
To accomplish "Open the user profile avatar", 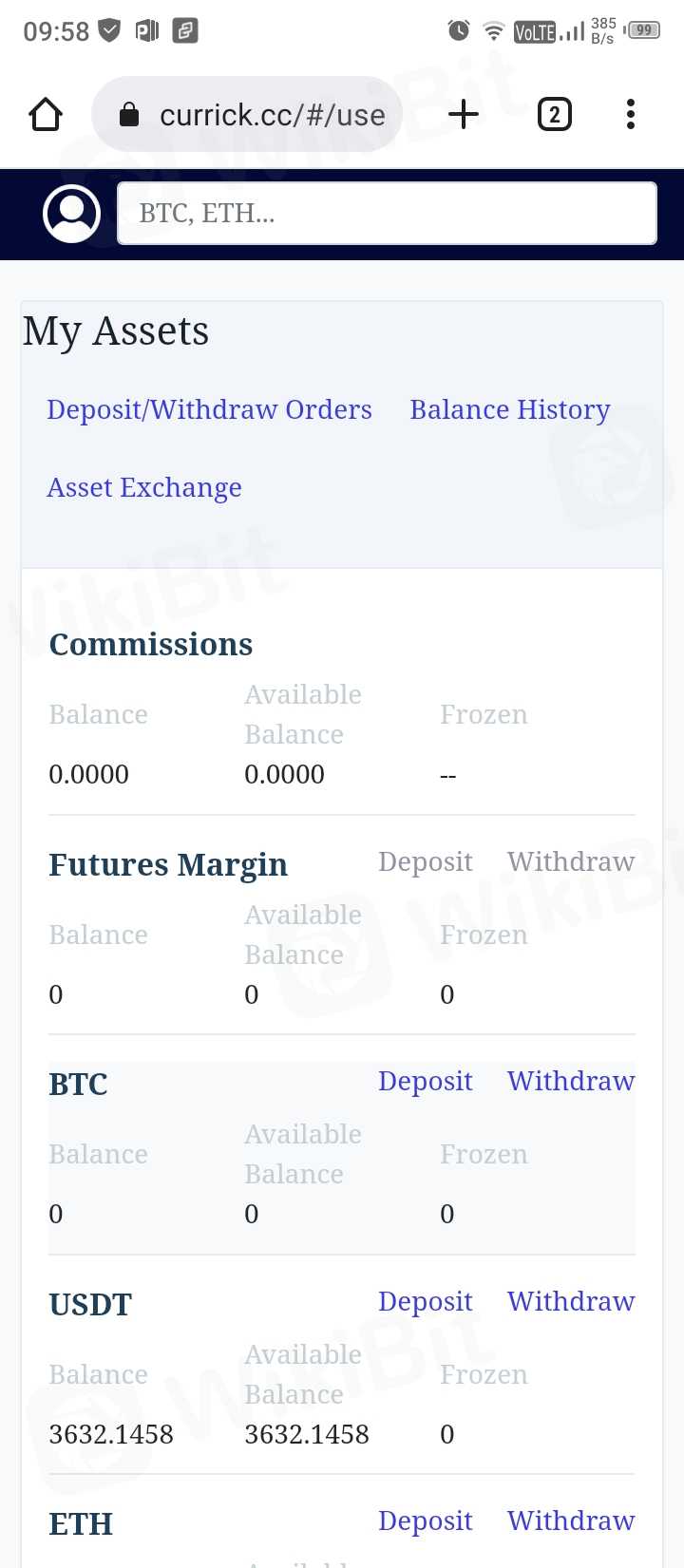I will tap(72, 214).
